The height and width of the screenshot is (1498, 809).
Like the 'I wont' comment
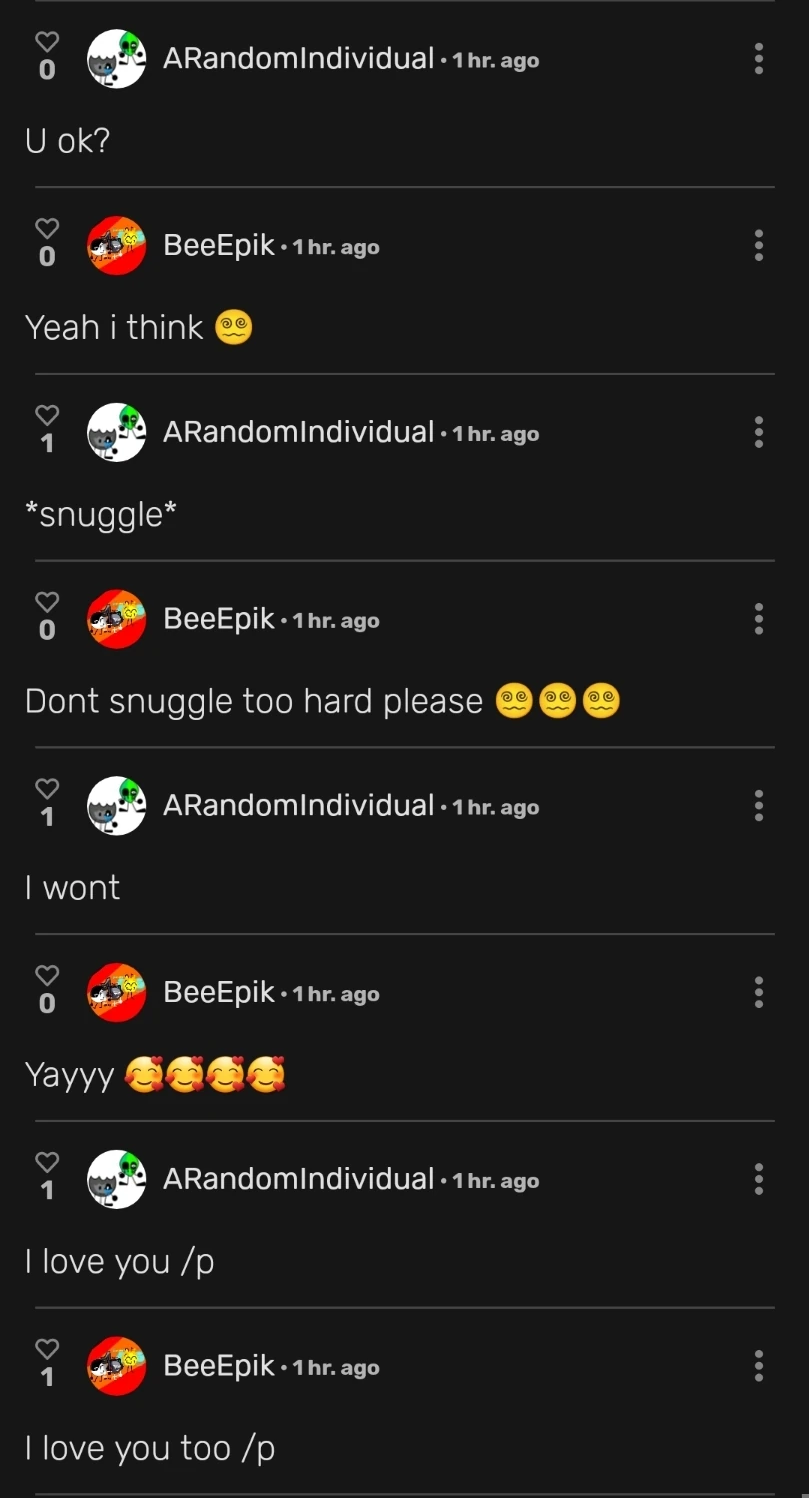pyautogui.click(x=47, y=788)
